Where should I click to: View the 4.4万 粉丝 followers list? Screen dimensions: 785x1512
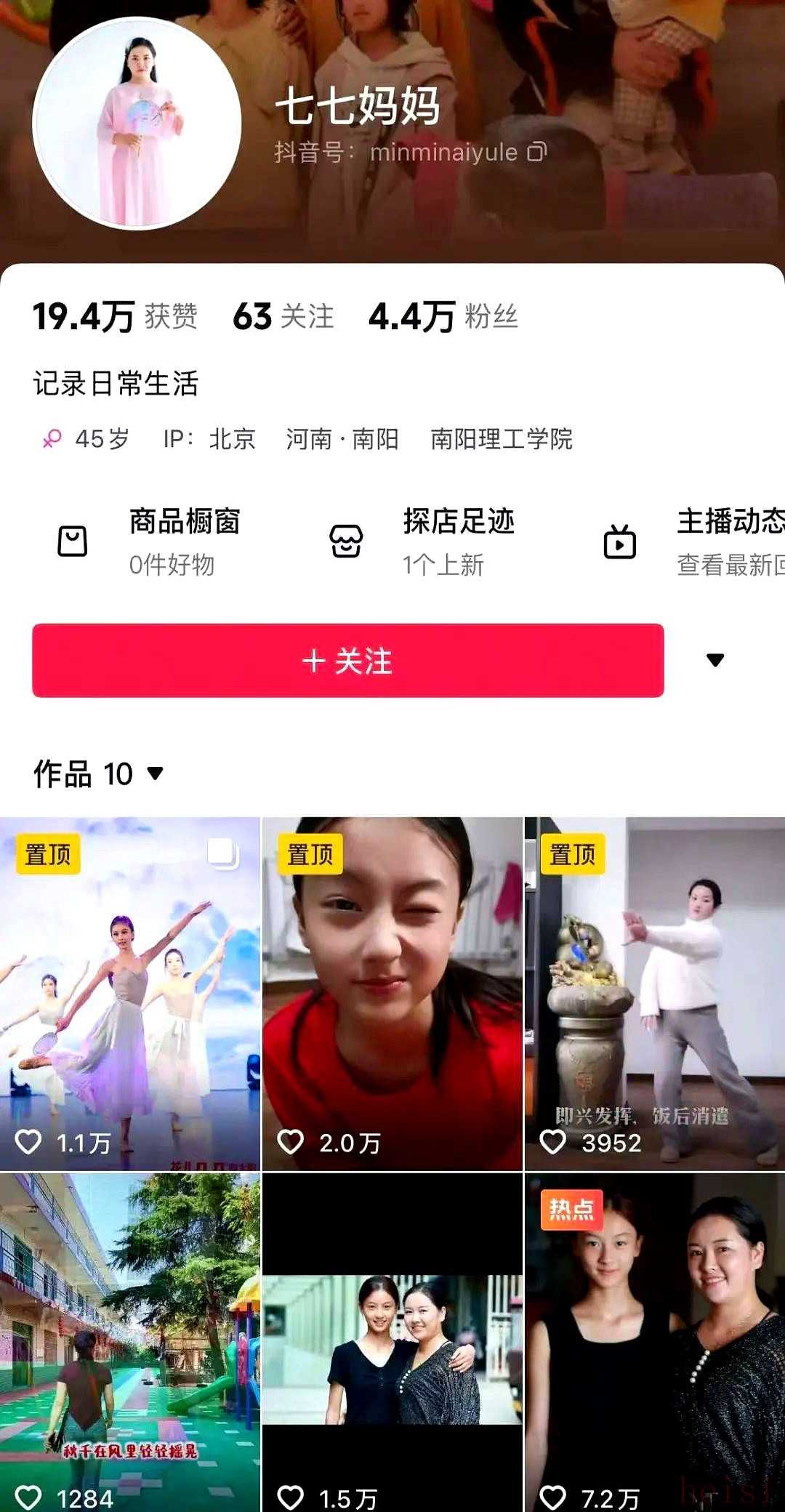[x=443, y=317]
